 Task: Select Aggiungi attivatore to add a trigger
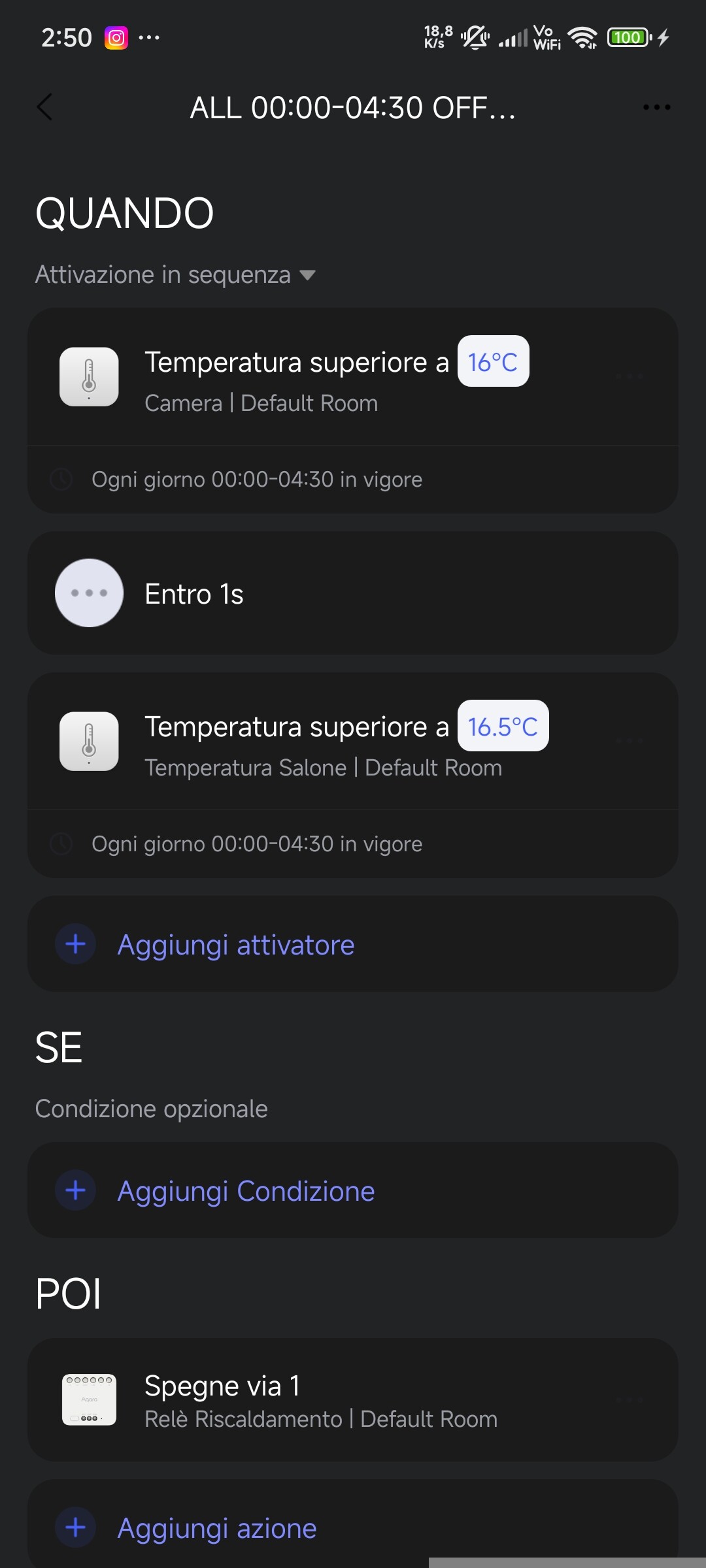point(235,945)
